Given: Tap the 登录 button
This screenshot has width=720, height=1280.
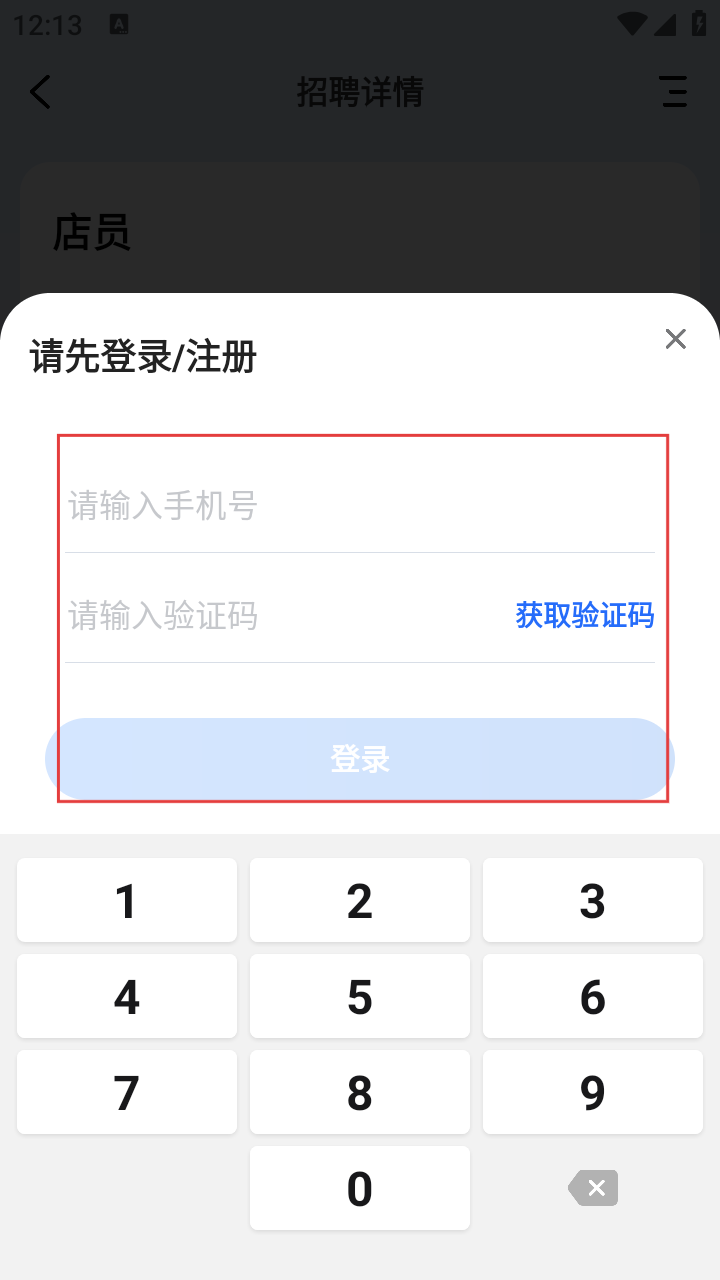Looking at the screenshot, I should coord(360,759).
